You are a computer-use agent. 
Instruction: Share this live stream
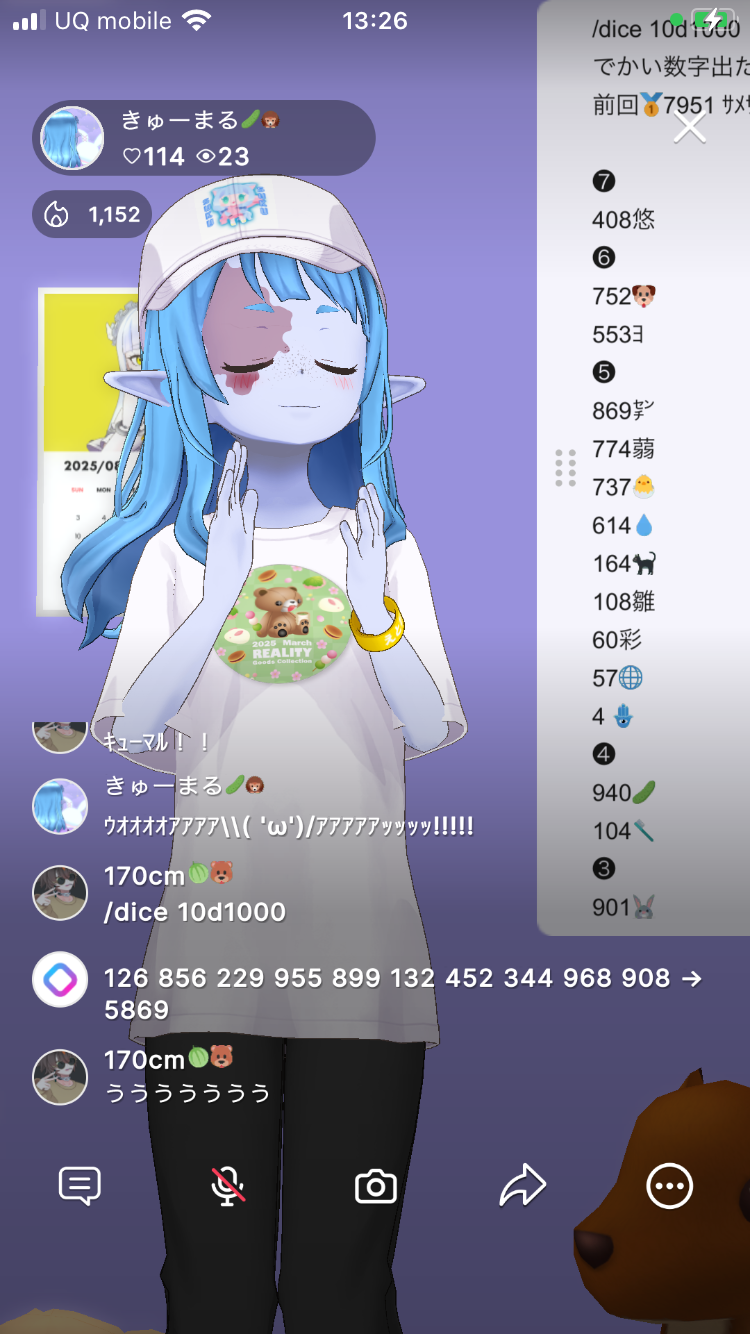522,1187
